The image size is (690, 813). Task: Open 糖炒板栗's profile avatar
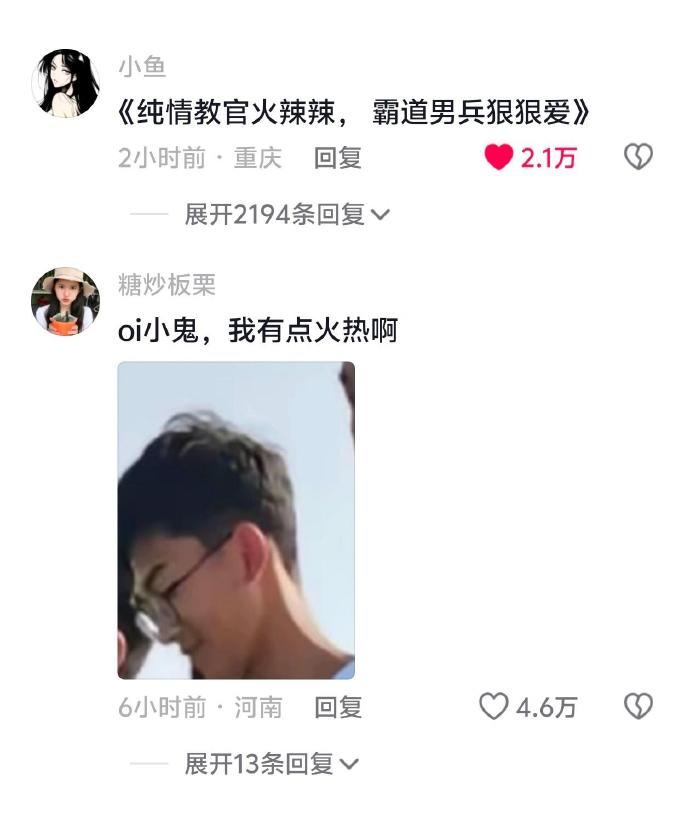click(x=66, y=300)
